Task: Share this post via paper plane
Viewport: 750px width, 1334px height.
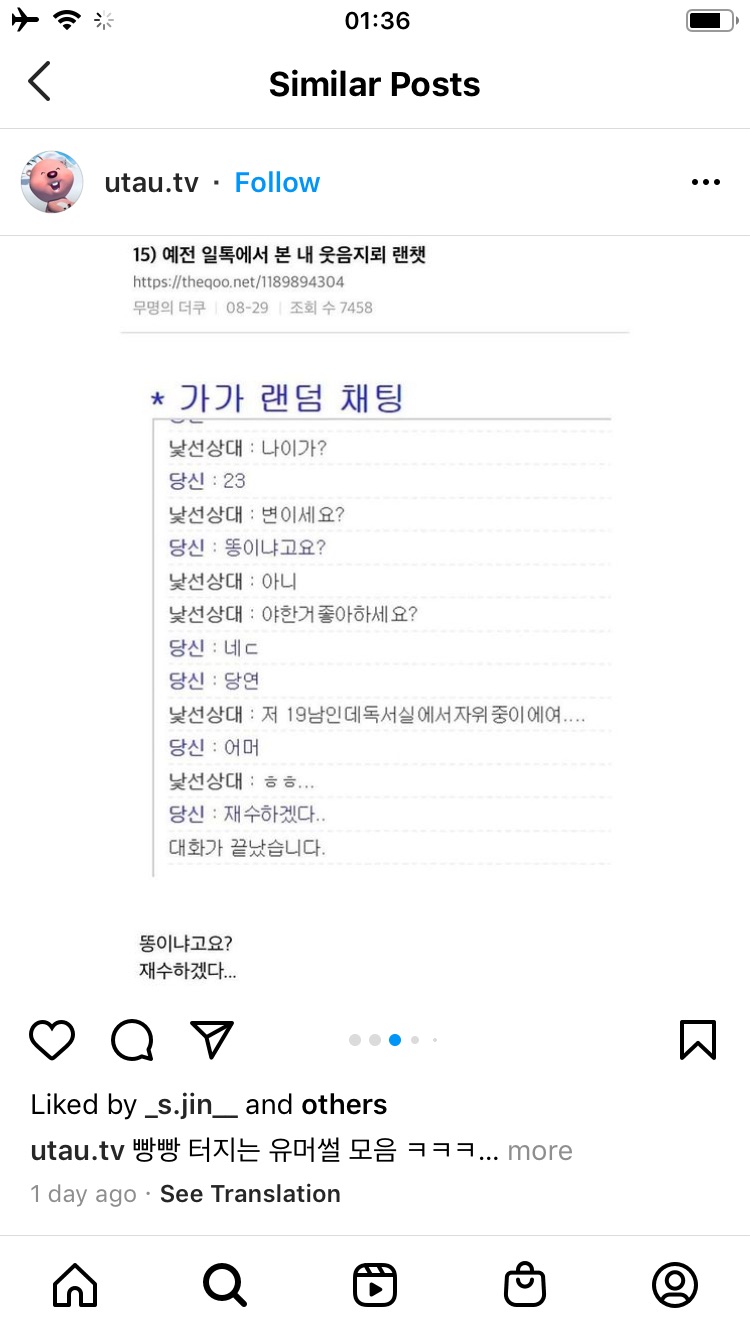Action: [212, 1040]
